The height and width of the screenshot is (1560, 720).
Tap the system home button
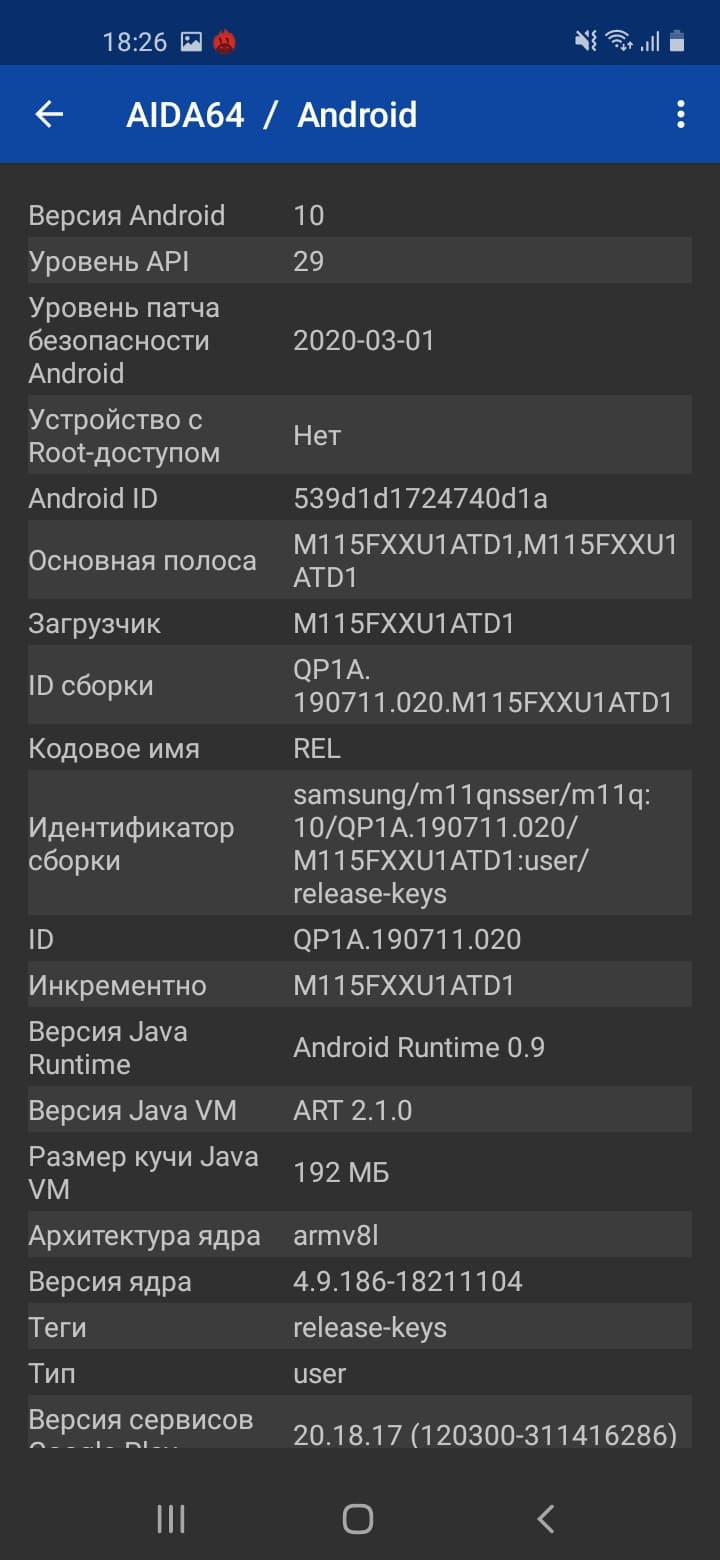pyautogui.click(x=358, y=1519)
